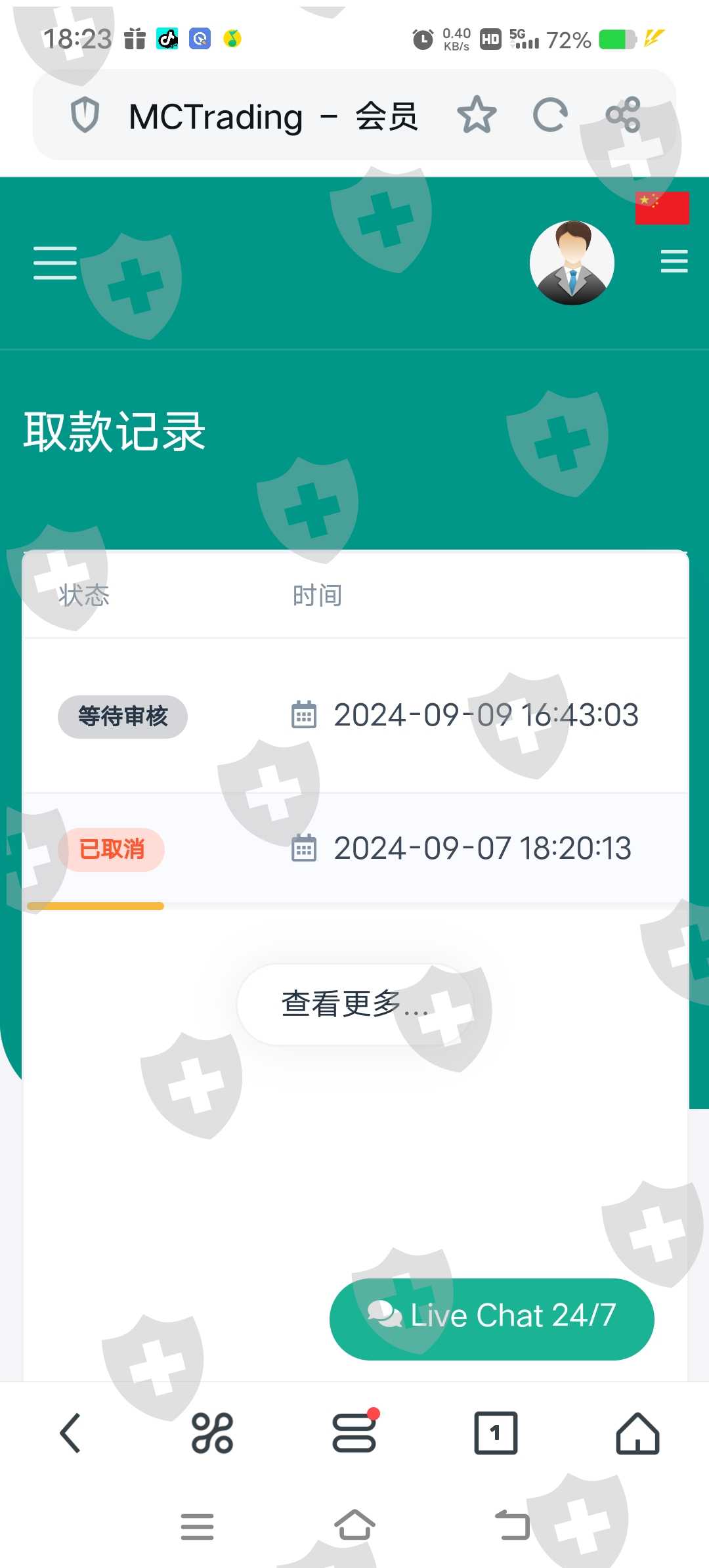Tap 查看更多 to load more records
709x1568 pixels.
click(355, 1004)
